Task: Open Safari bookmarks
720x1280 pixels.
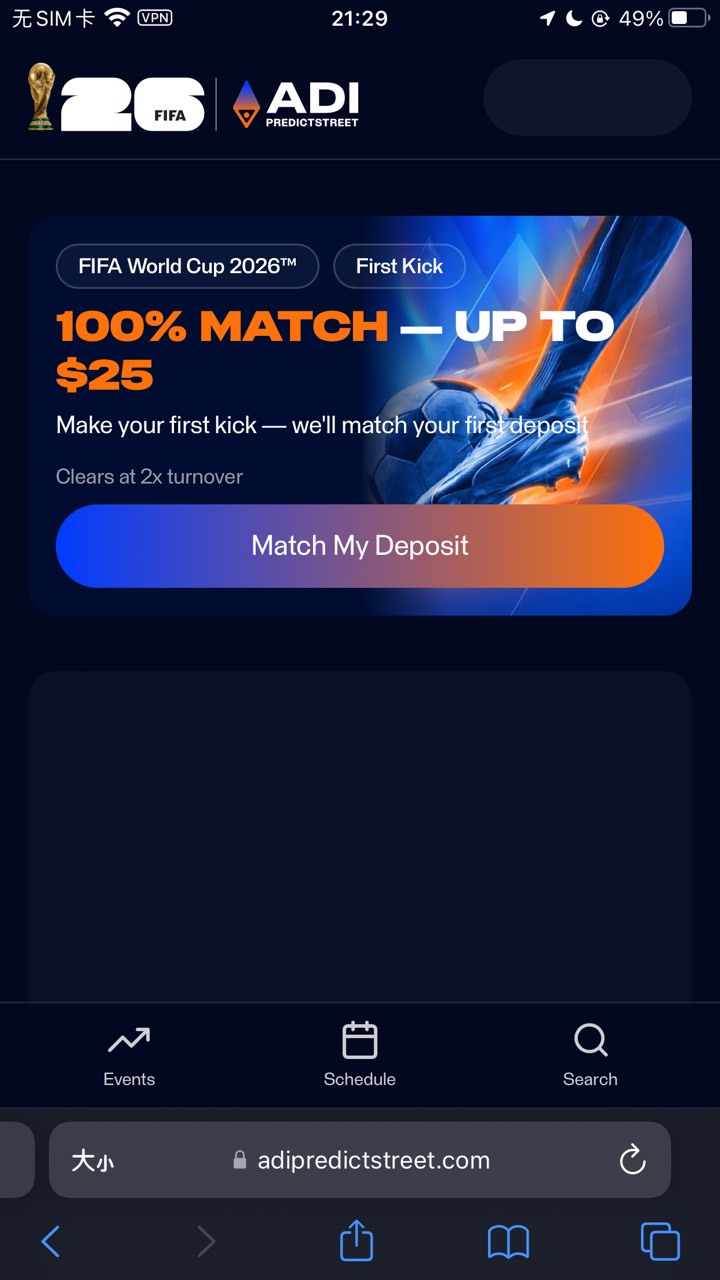Action: 508,1243
